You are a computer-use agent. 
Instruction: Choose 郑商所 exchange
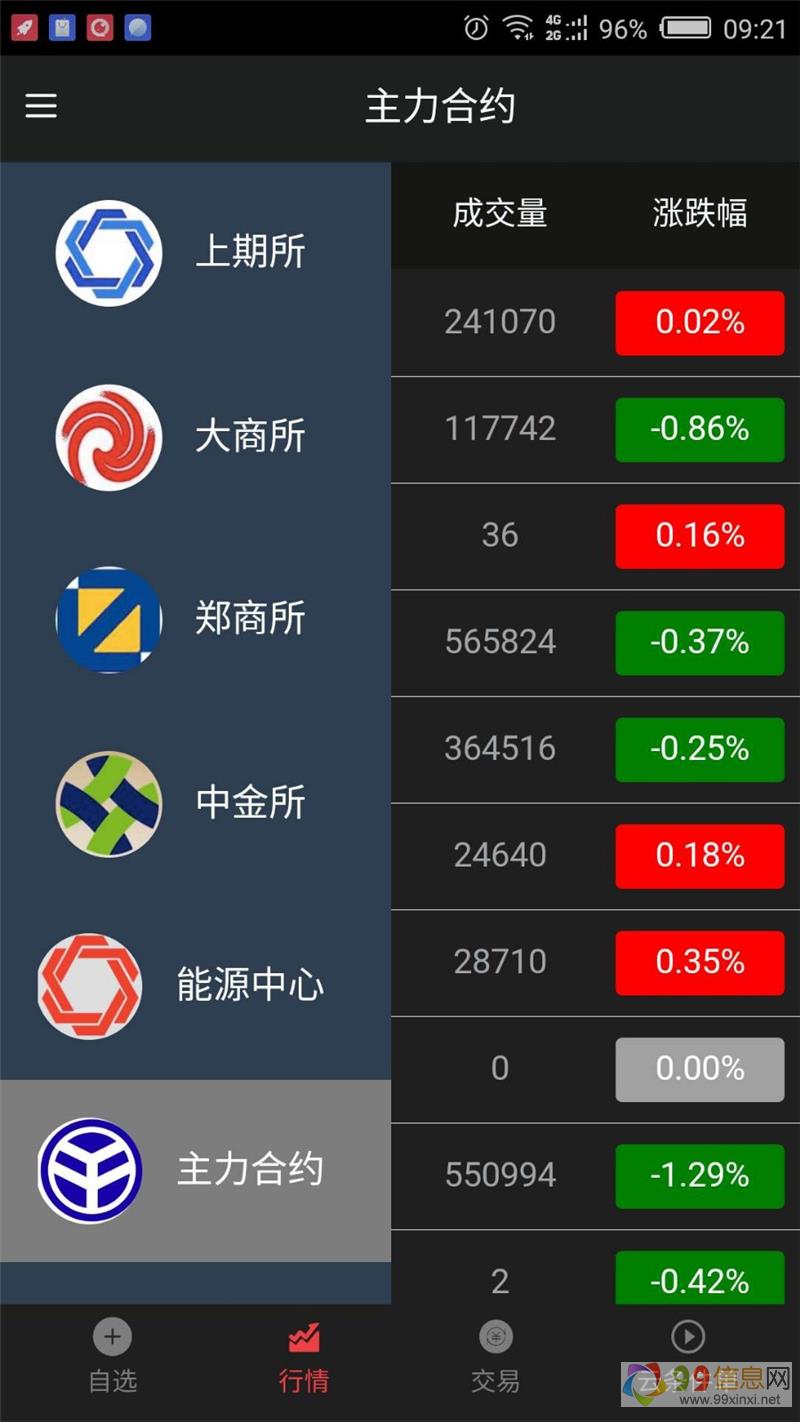pos(195,620)
